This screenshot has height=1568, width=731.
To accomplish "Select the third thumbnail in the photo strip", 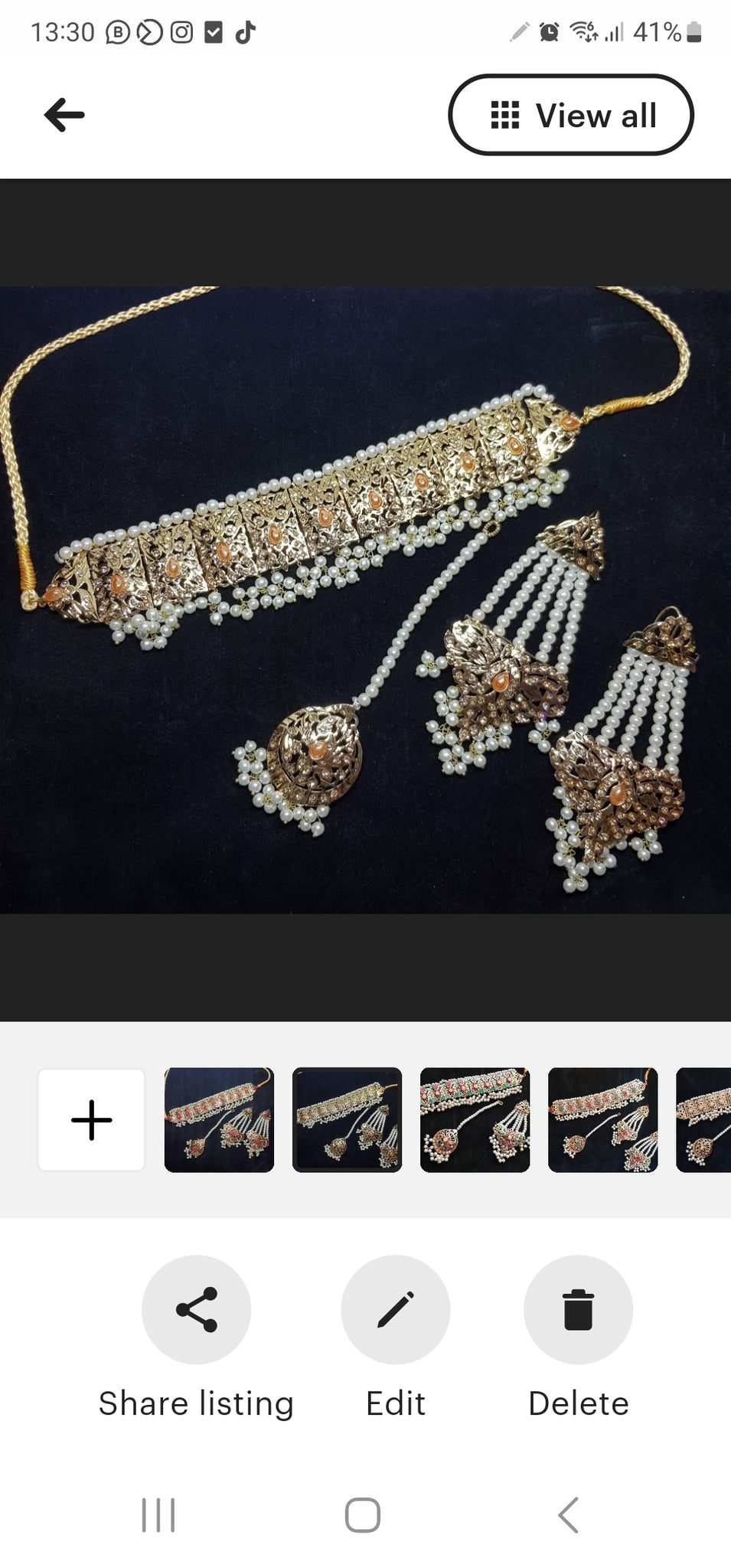I will (x=475, y=1120).
